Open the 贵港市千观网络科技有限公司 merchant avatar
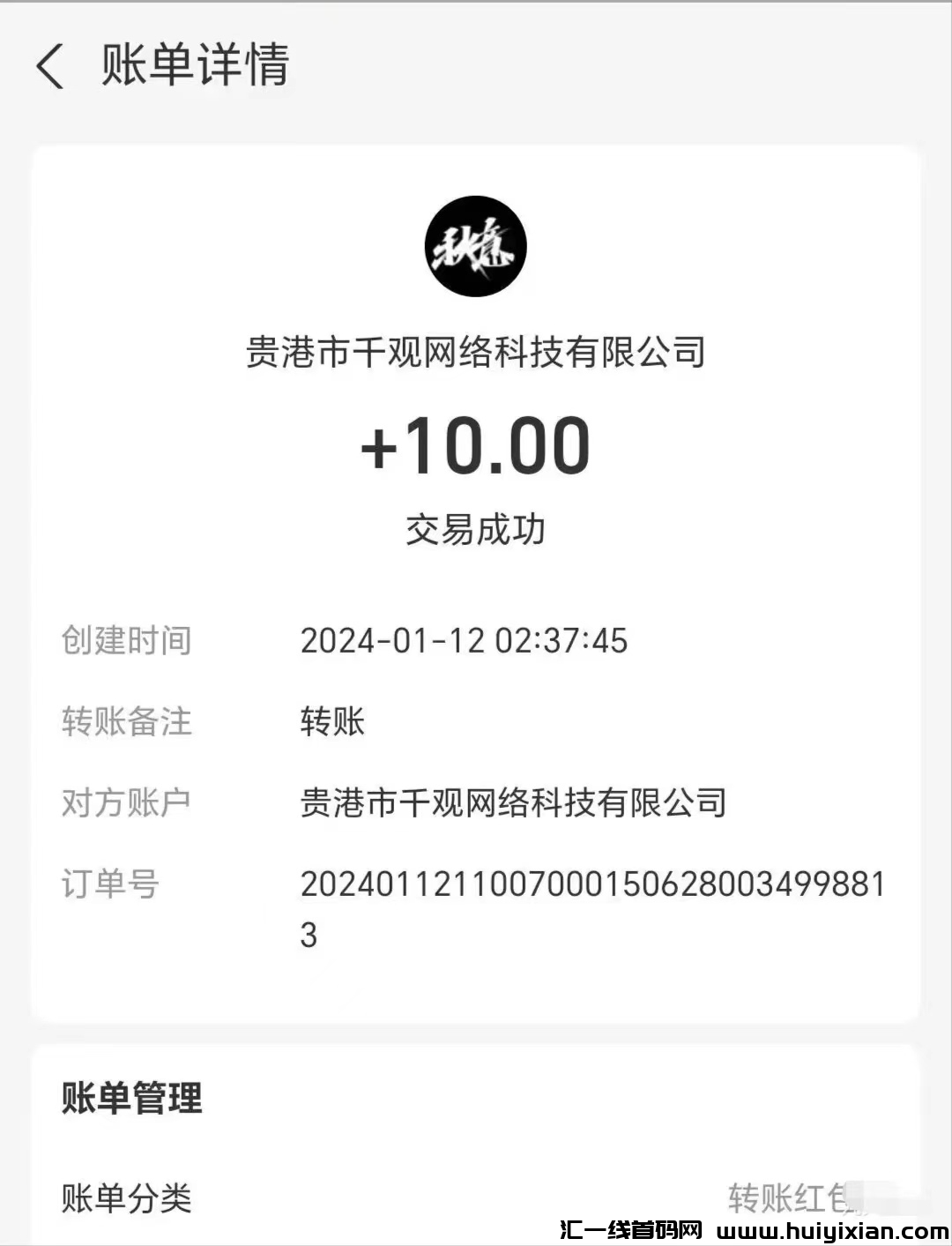This screenshot has width=952, height=1246. click(475, 247)
